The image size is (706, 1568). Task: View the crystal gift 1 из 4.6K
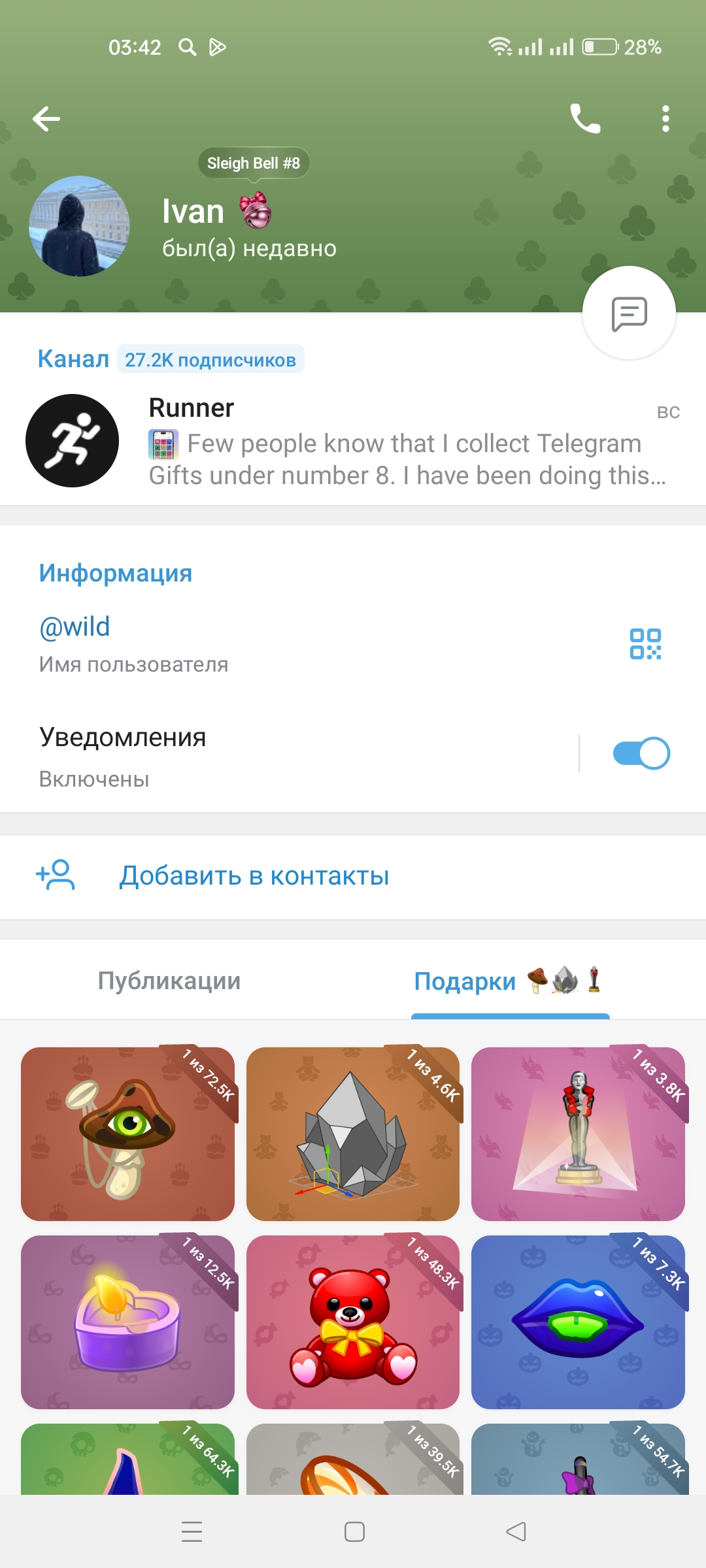tap(353, 1134)
